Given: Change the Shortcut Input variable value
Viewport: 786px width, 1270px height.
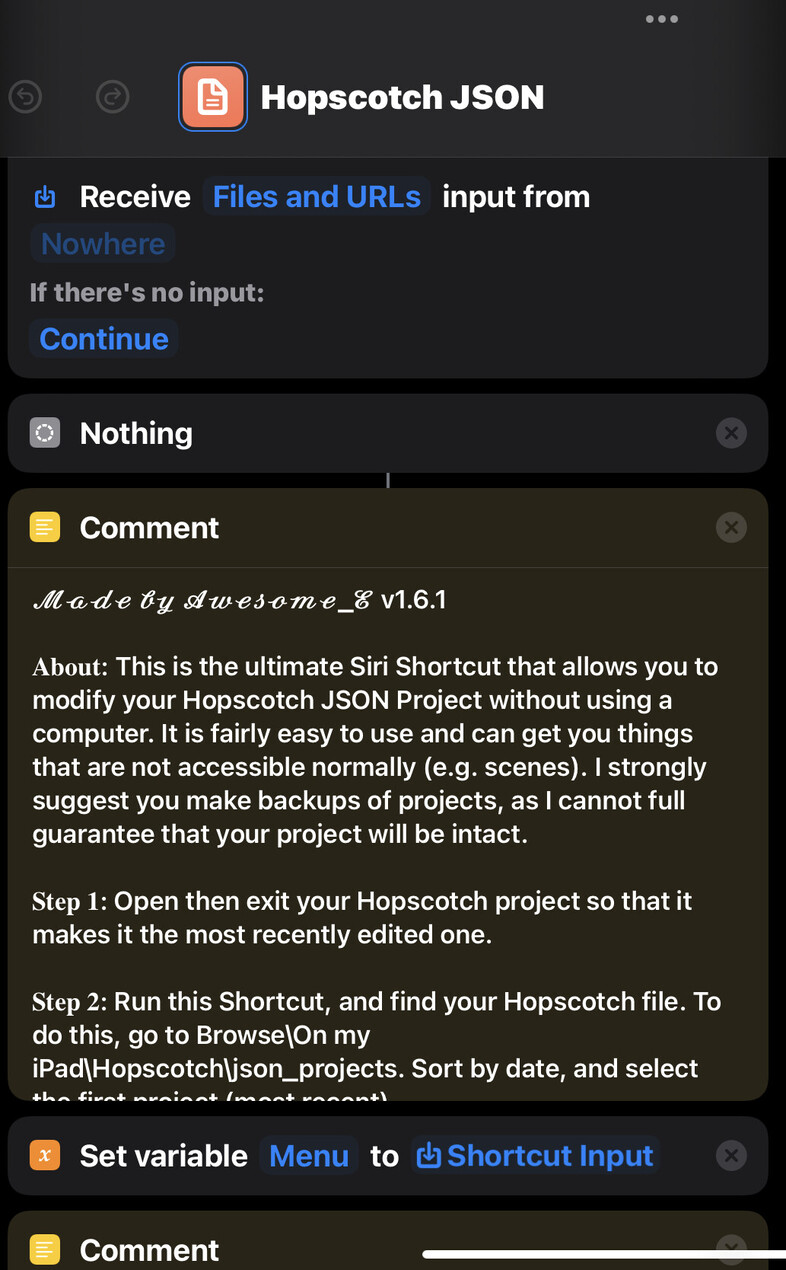Looking at the screenshot, I should [x=535, y=1156].
